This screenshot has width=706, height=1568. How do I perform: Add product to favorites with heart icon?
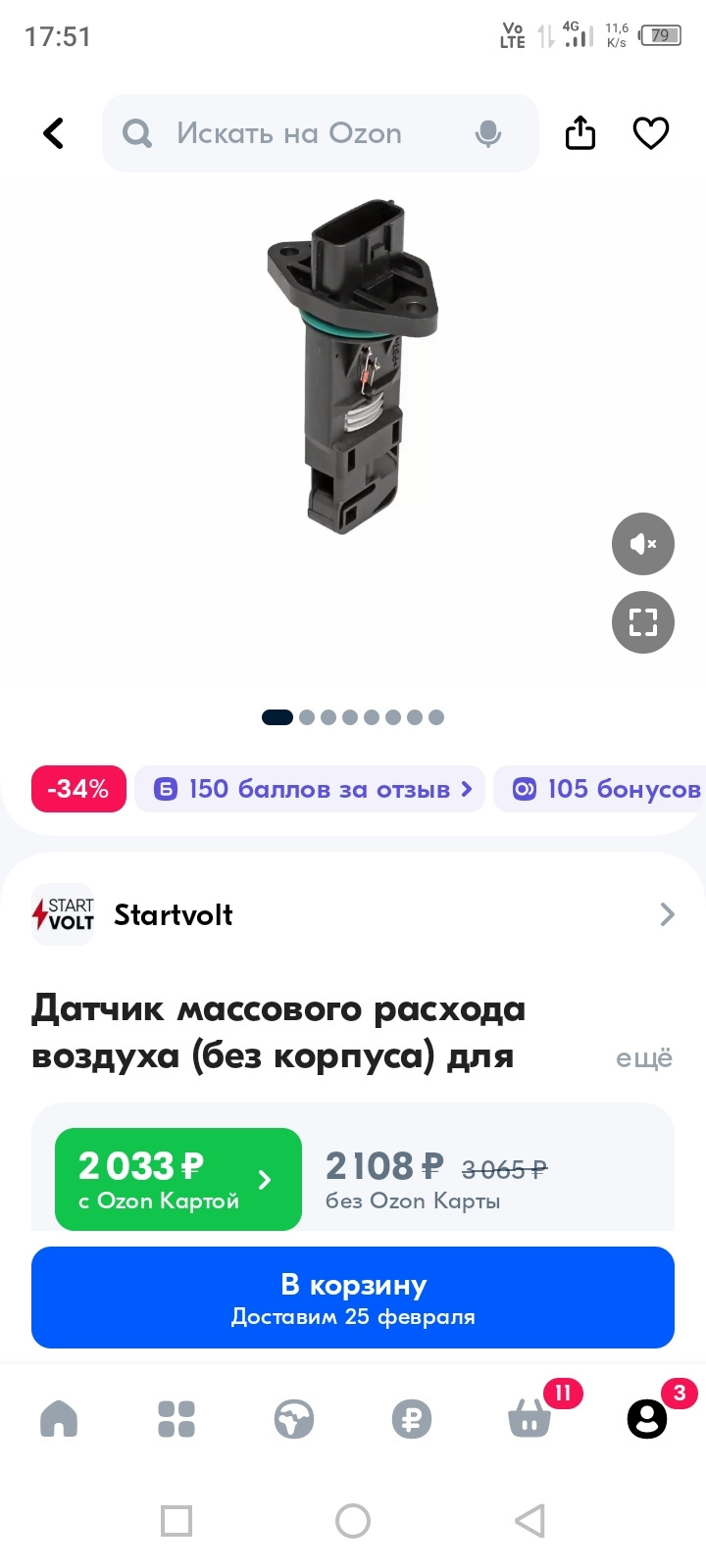click(x=651, y=132)
